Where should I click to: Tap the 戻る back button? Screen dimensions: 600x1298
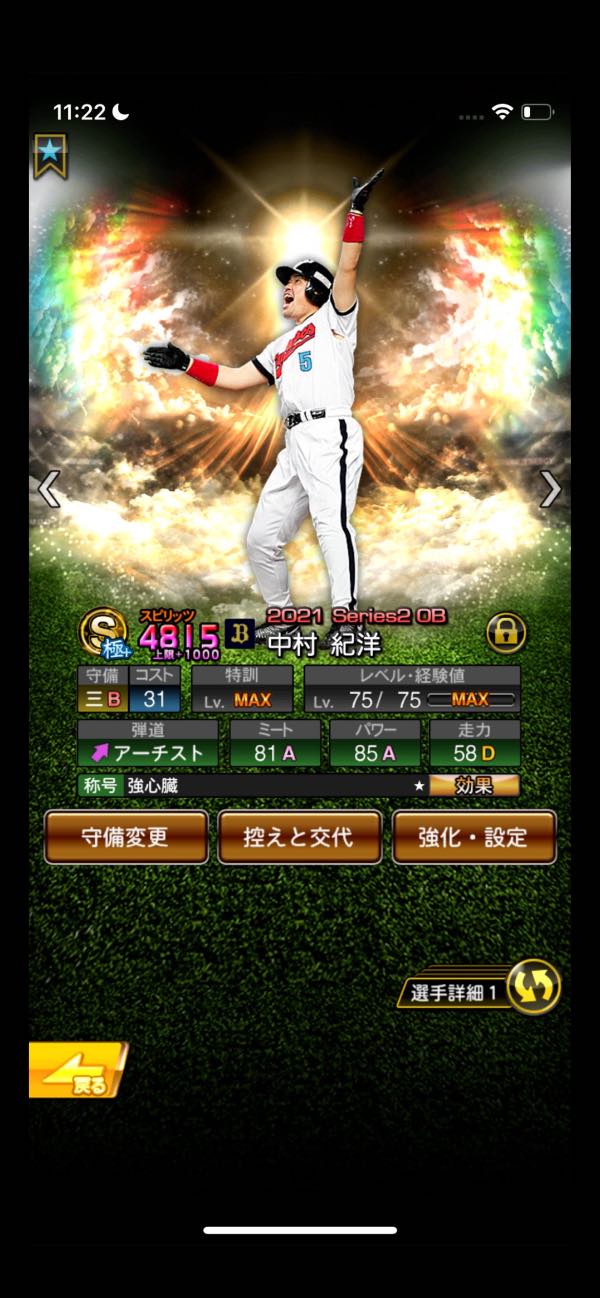pyautogui.click(x=78, y=1070)
